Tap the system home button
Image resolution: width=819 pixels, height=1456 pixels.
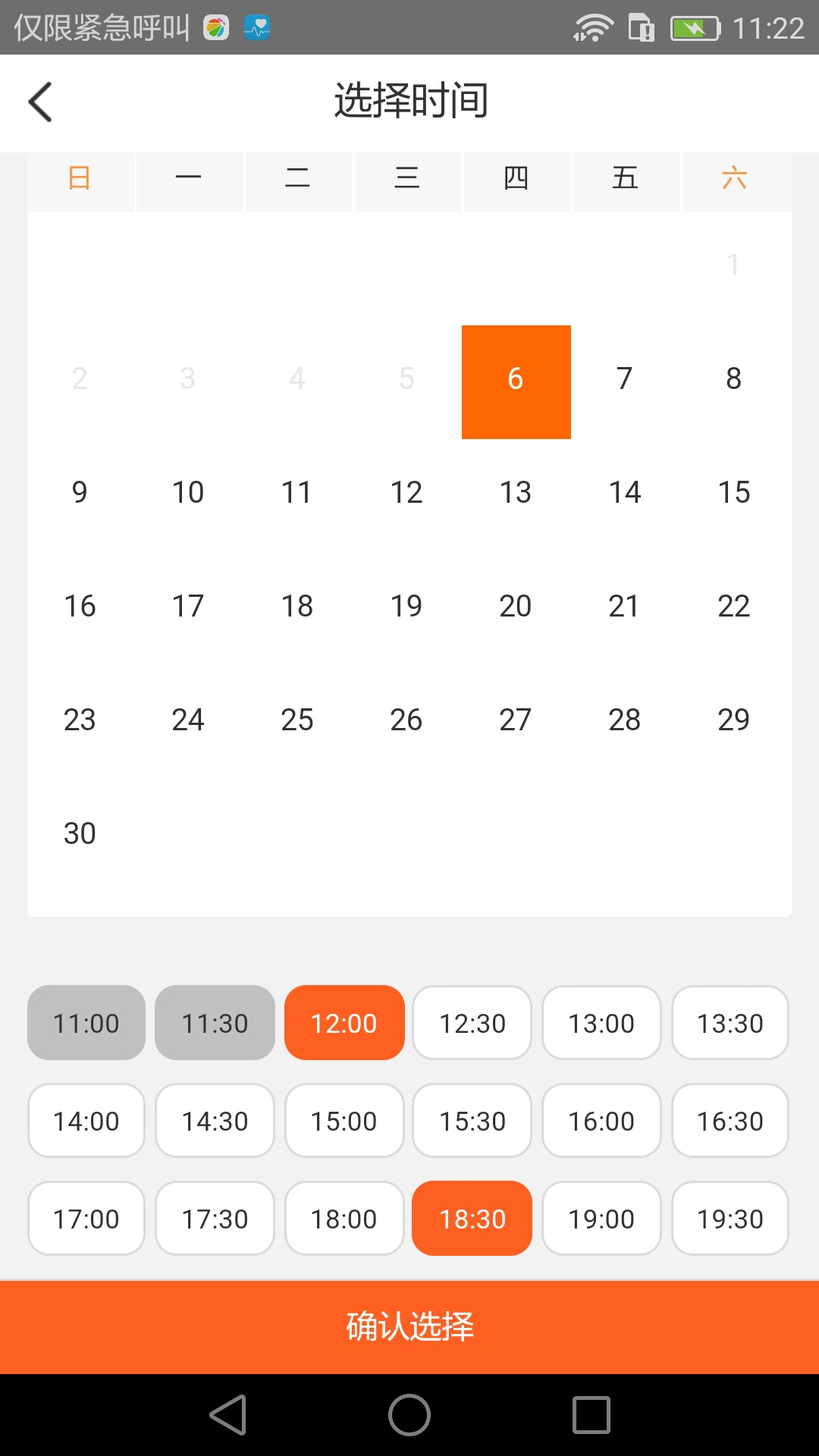(409, 1415)
